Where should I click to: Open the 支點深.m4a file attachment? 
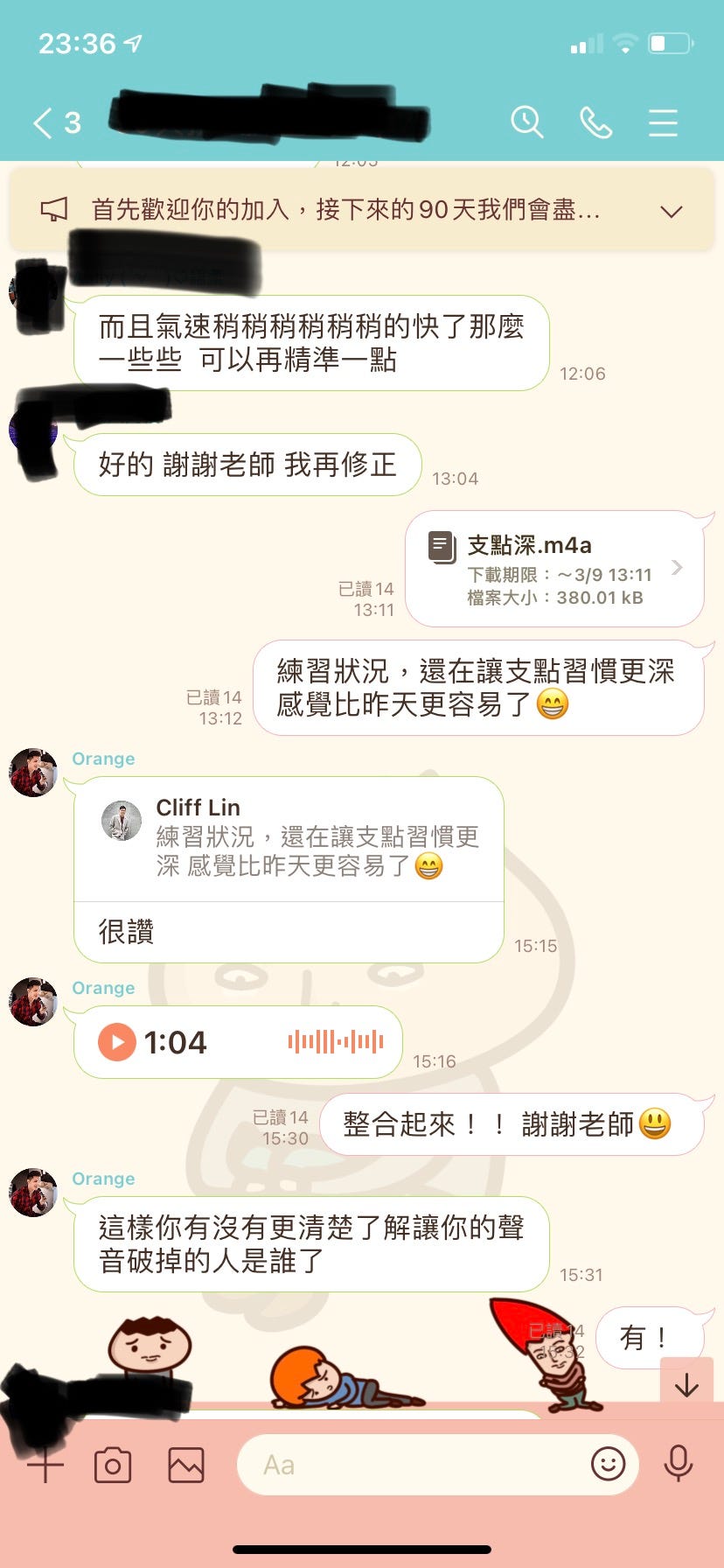tap(554, 569)
